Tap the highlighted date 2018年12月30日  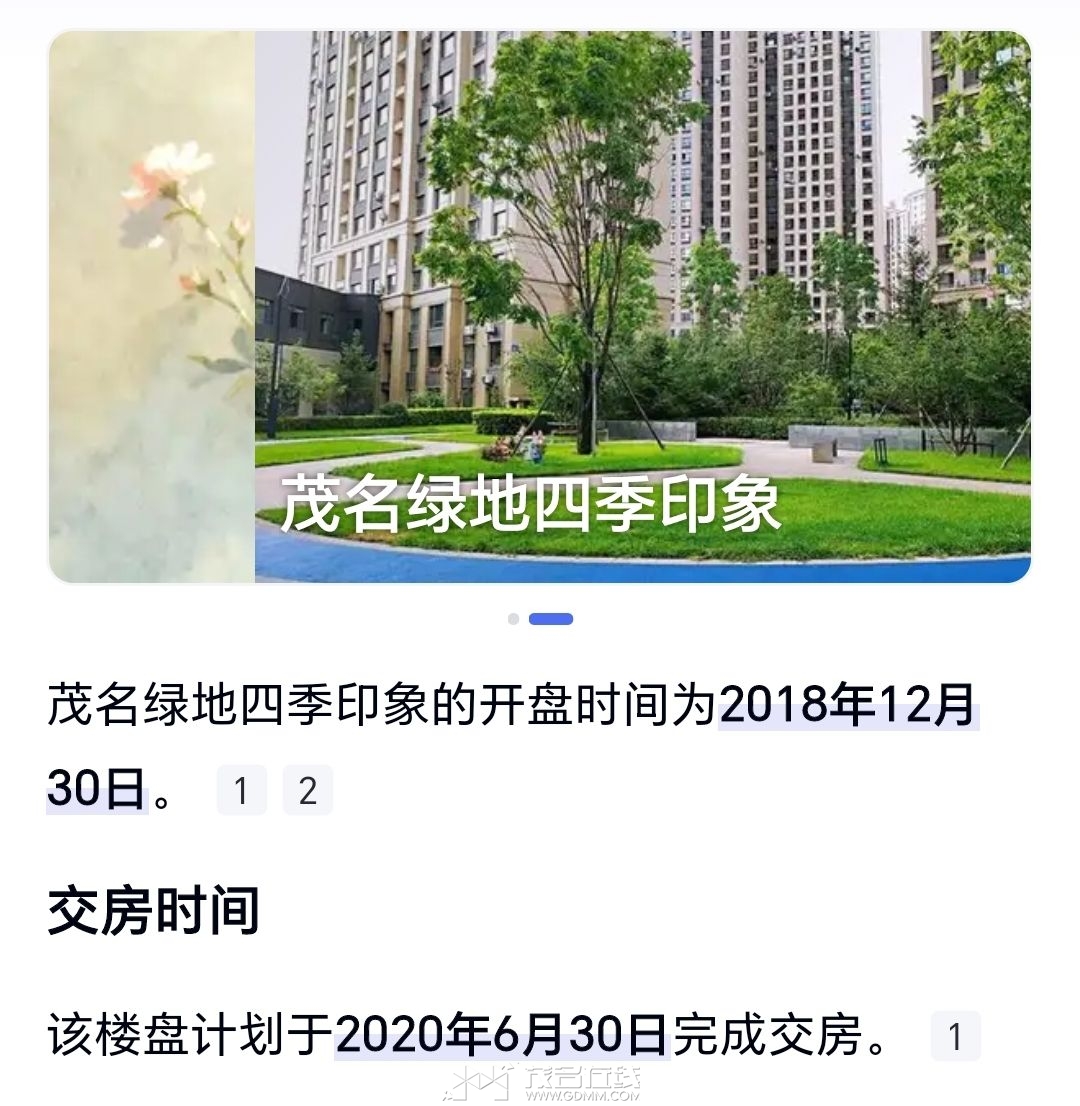(846, 707)
